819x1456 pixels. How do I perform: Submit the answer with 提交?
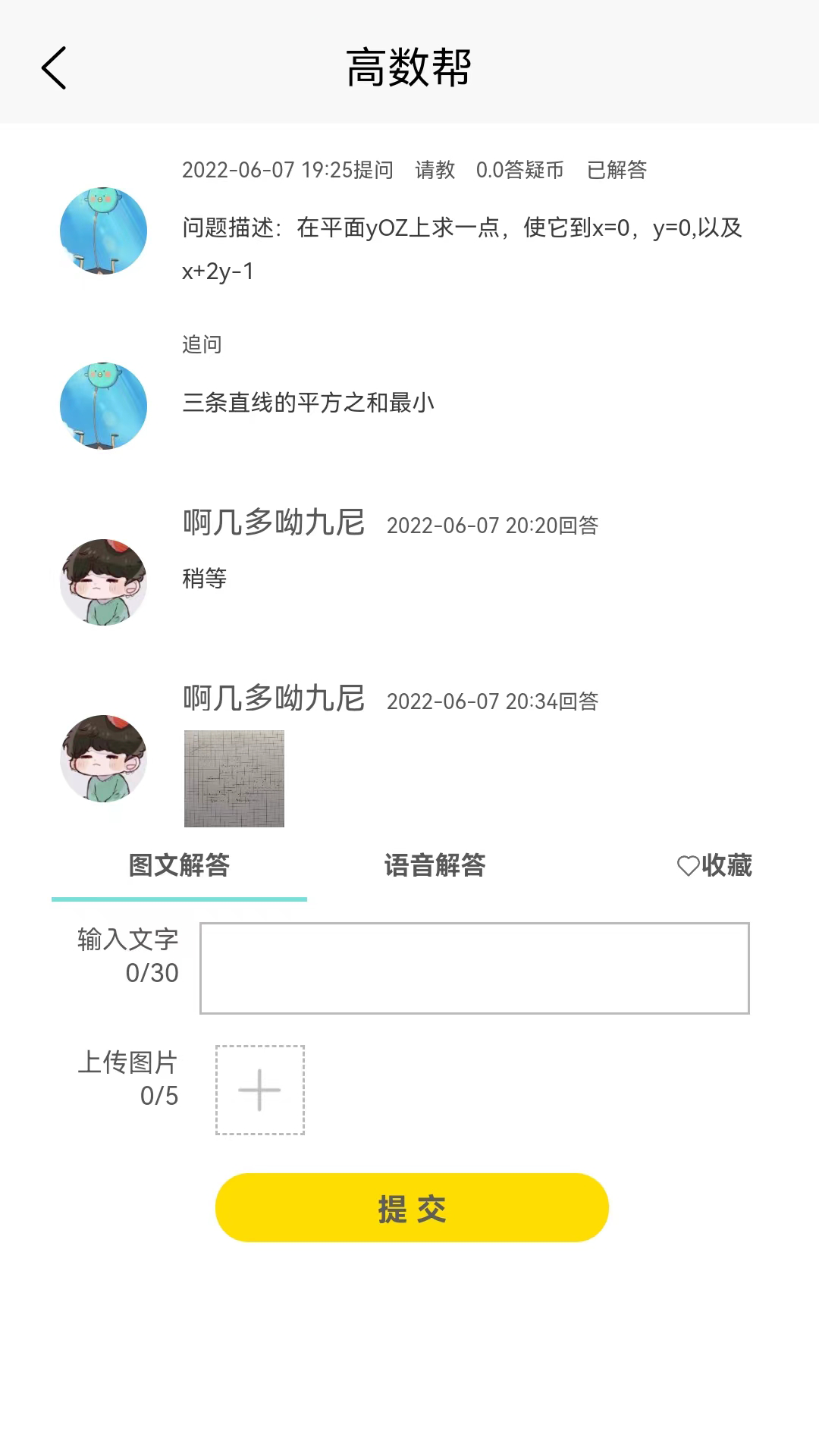coord(412,1208)
